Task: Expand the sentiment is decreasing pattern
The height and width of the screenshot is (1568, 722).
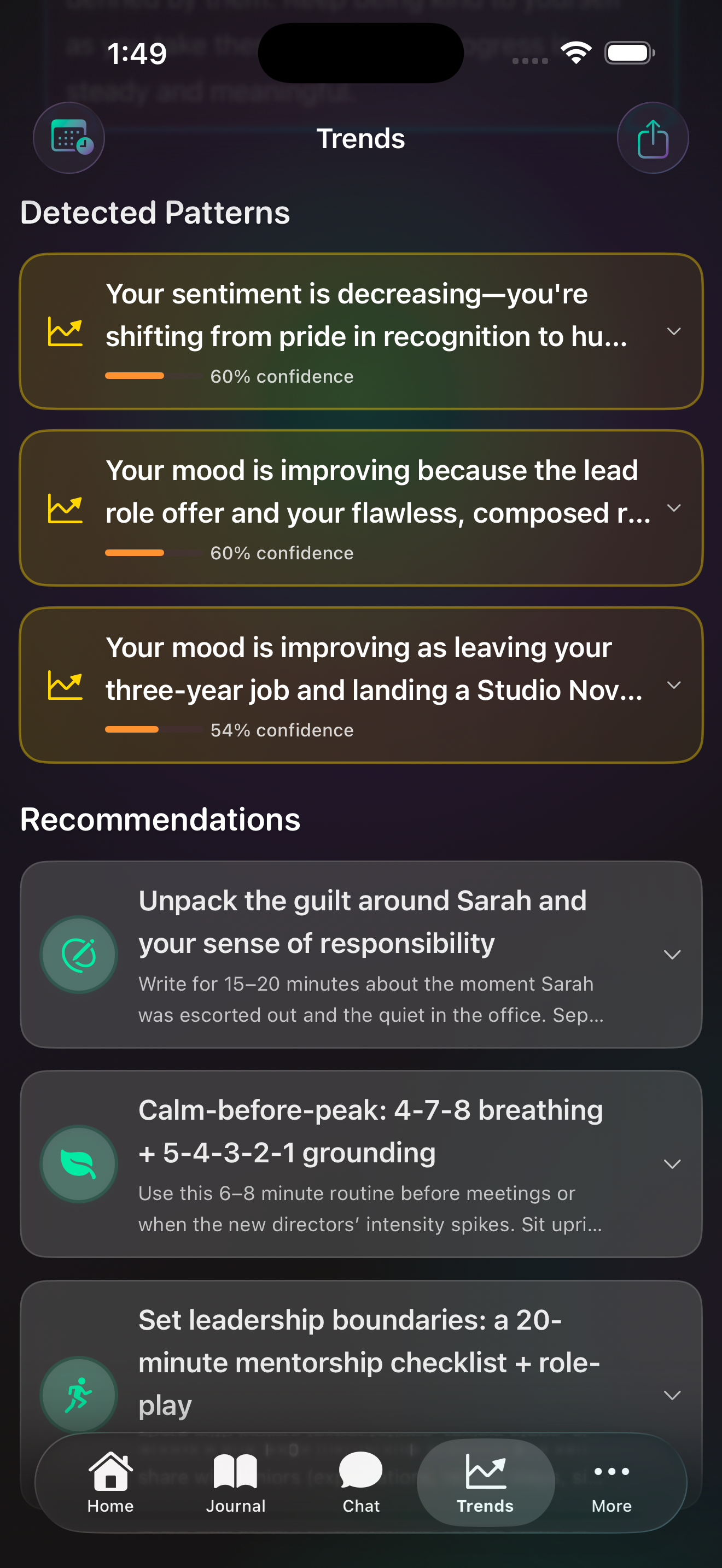Action: click(x=673, y=332)
